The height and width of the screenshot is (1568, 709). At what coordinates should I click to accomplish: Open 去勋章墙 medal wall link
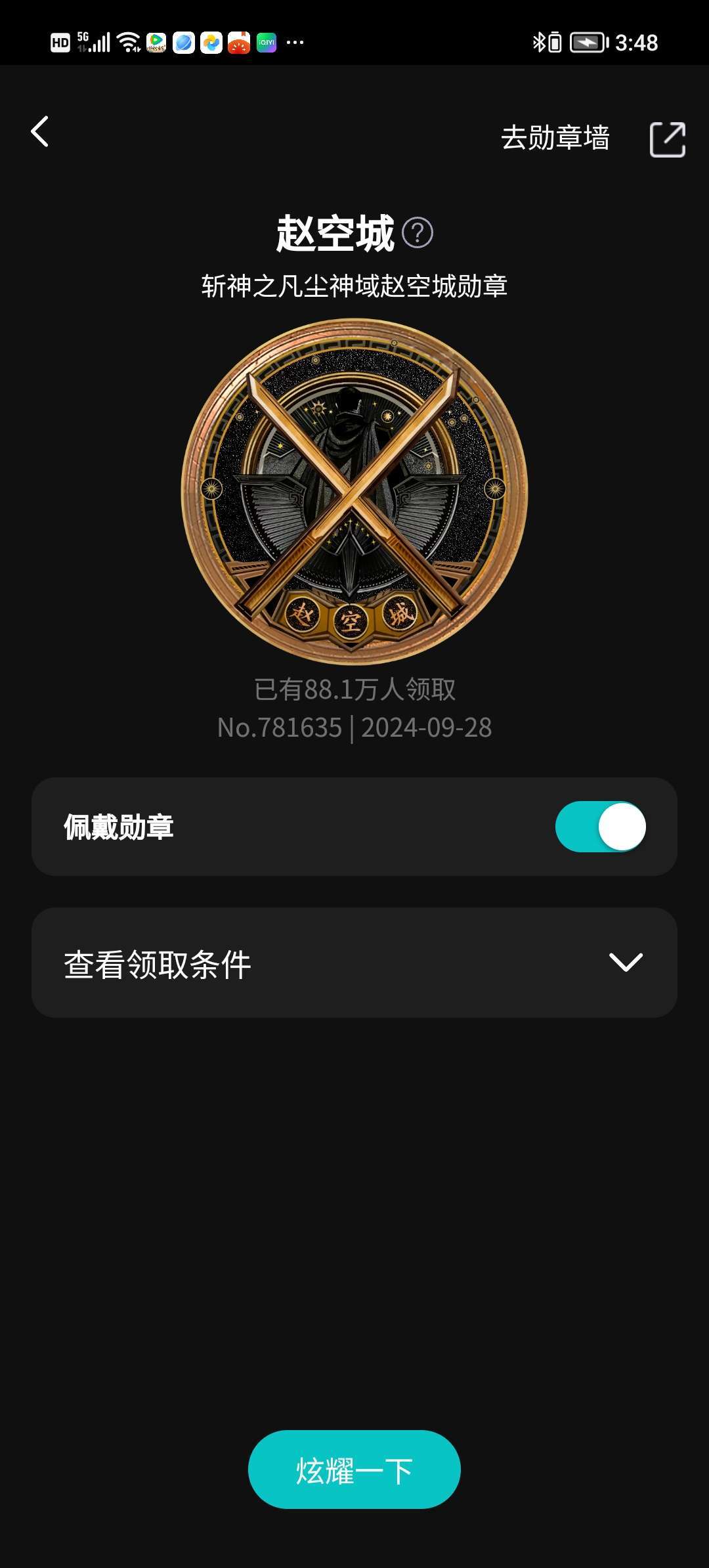(x=555, y=138)
